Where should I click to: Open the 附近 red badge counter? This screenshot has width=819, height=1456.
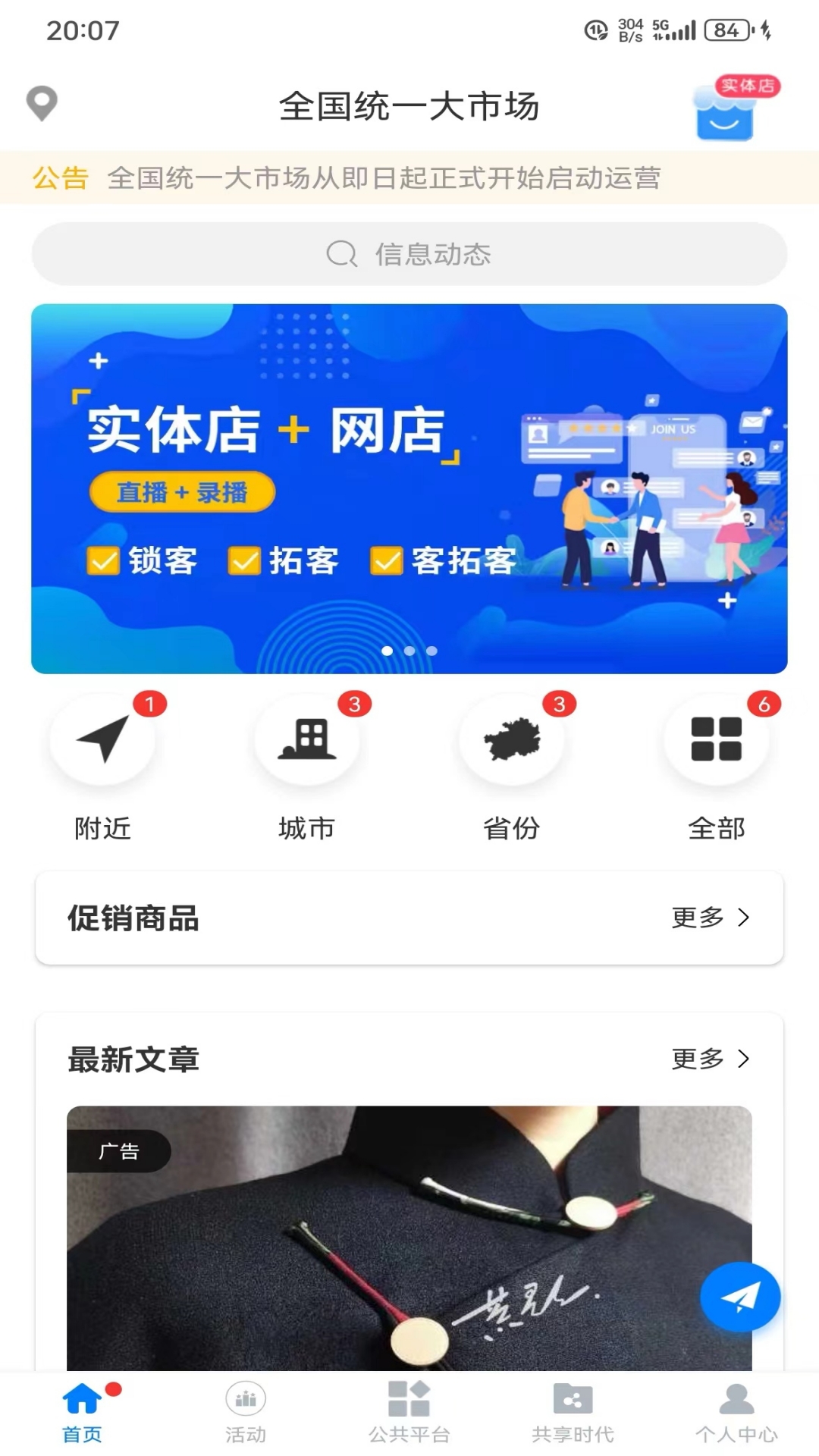[x=150, y=704]
